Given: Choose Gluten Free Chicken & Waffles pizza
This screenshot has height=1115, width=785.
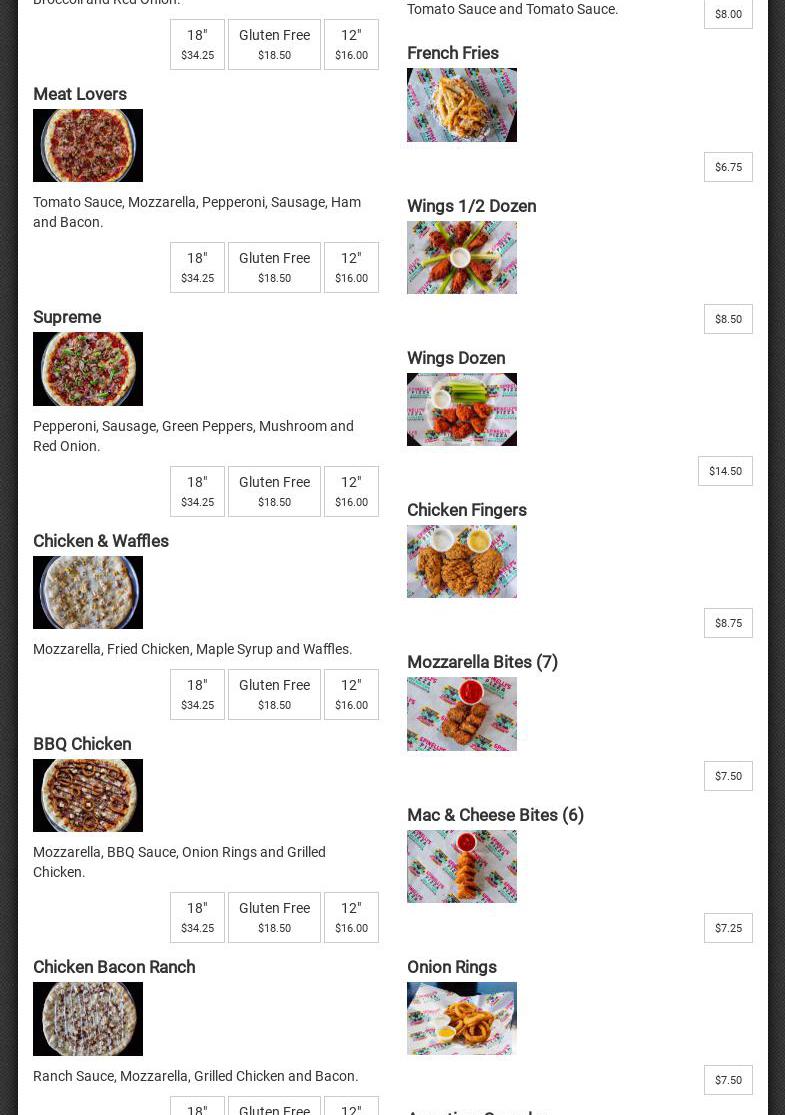Looking at the screenshot, I should tap(274, 694).
